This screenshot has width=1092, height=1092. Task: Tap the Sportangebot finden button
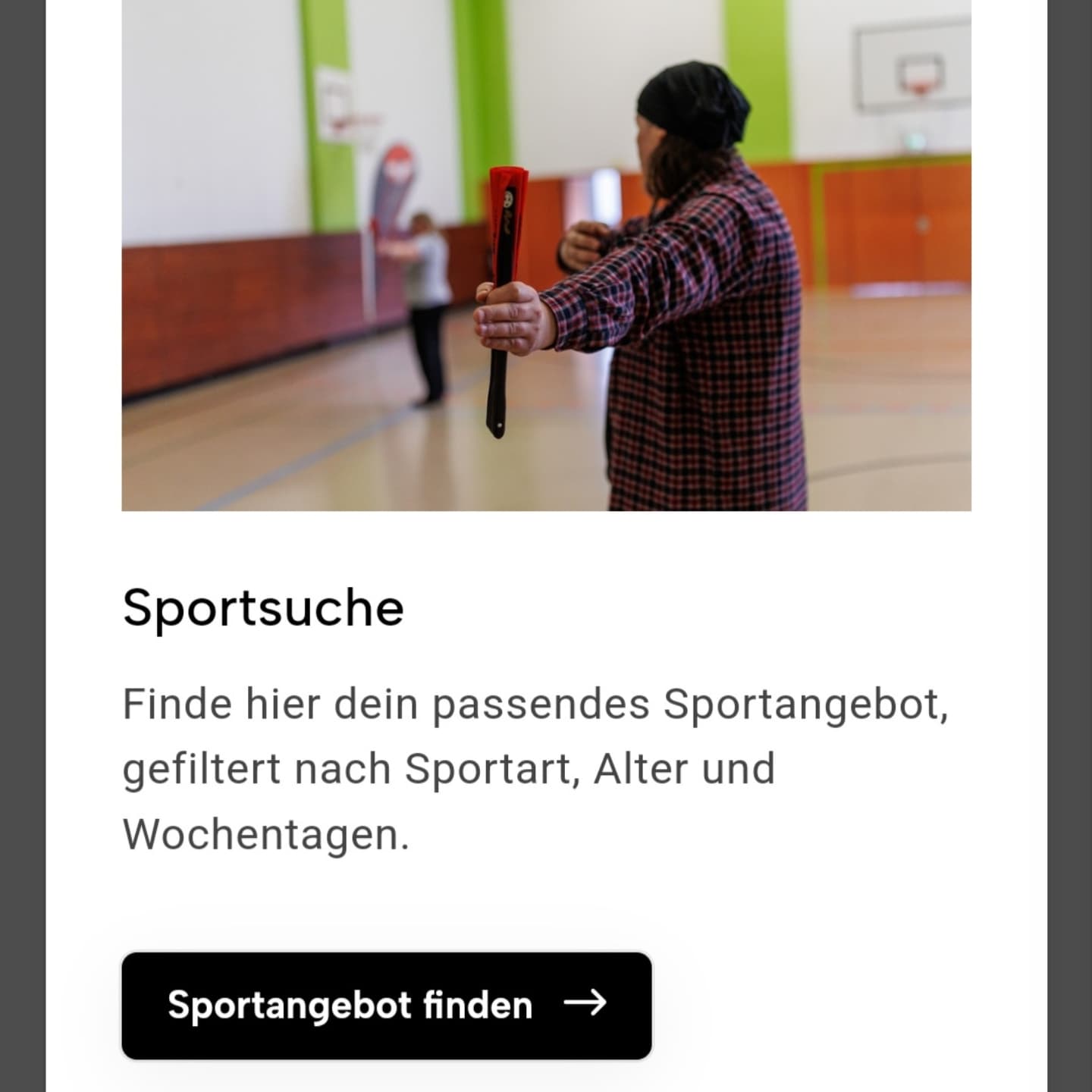coord(386,1006)
